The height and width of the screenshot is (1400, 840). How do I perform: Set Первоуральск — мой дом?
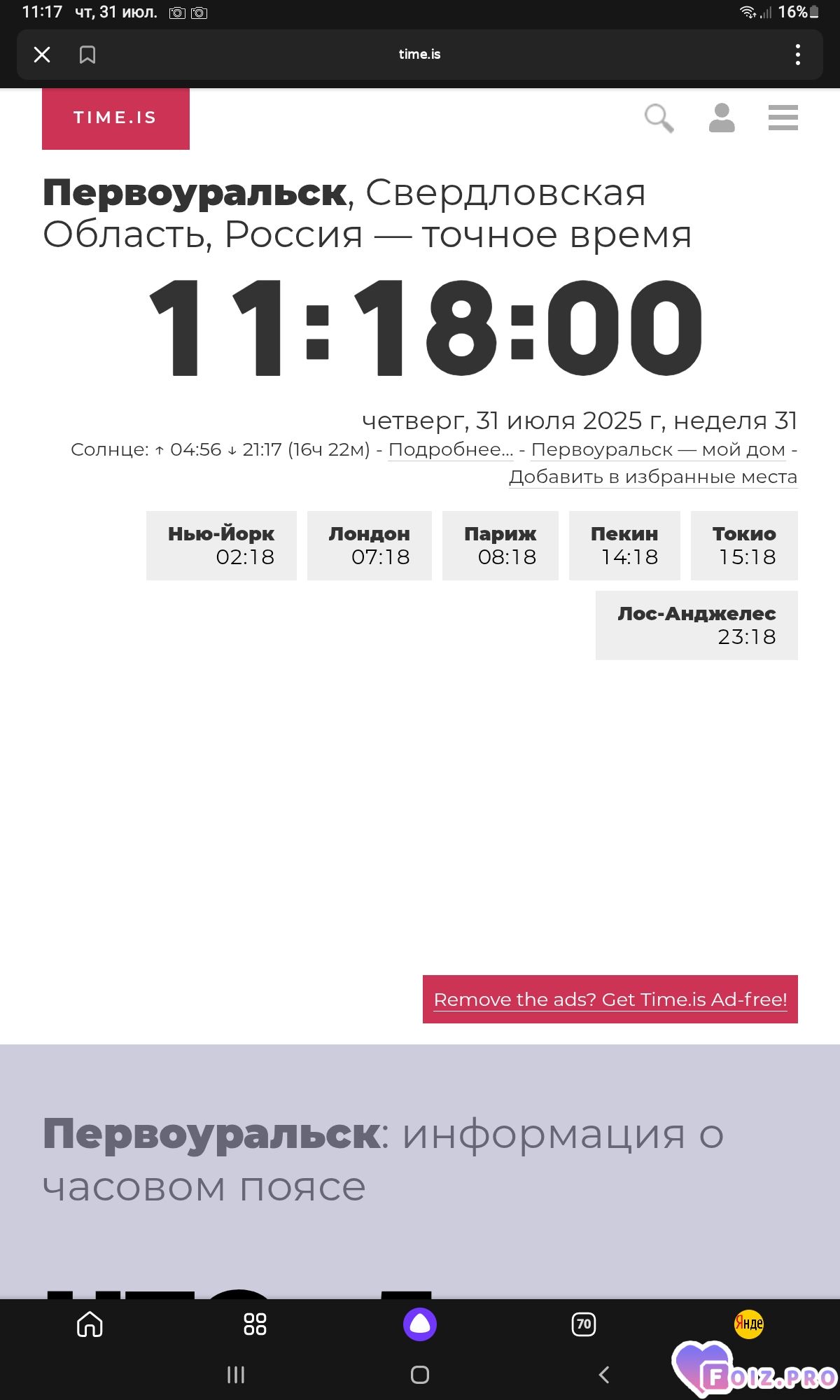tap(658, 449)
